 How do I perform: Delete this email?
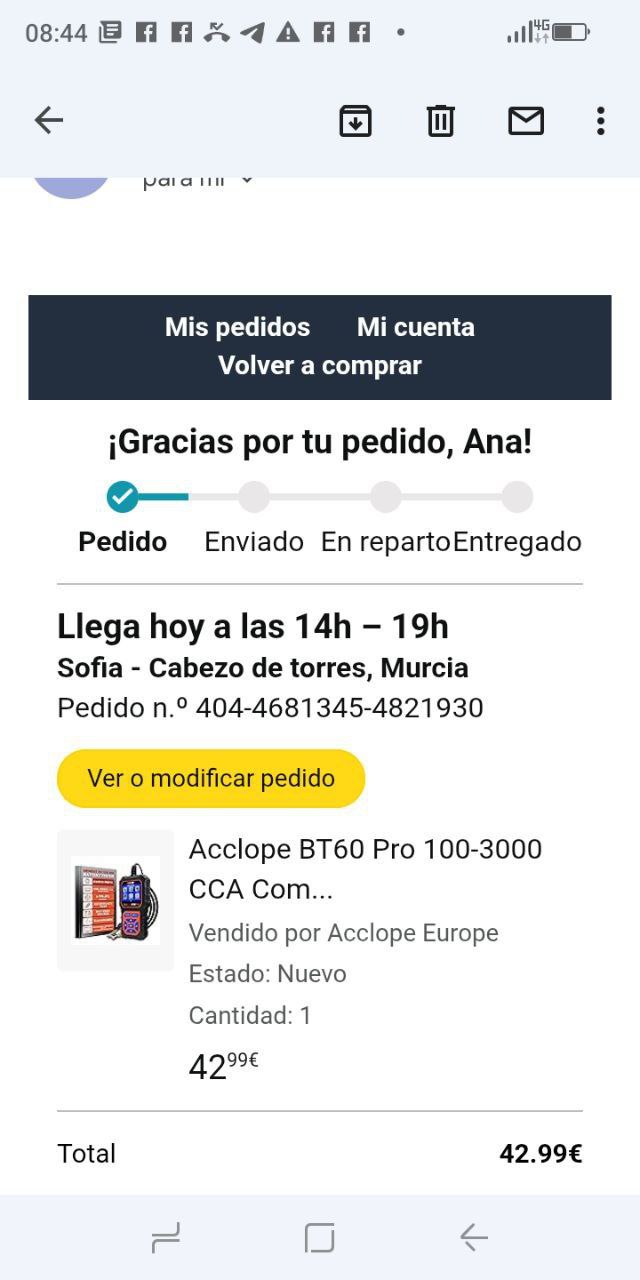pos(441,121)
